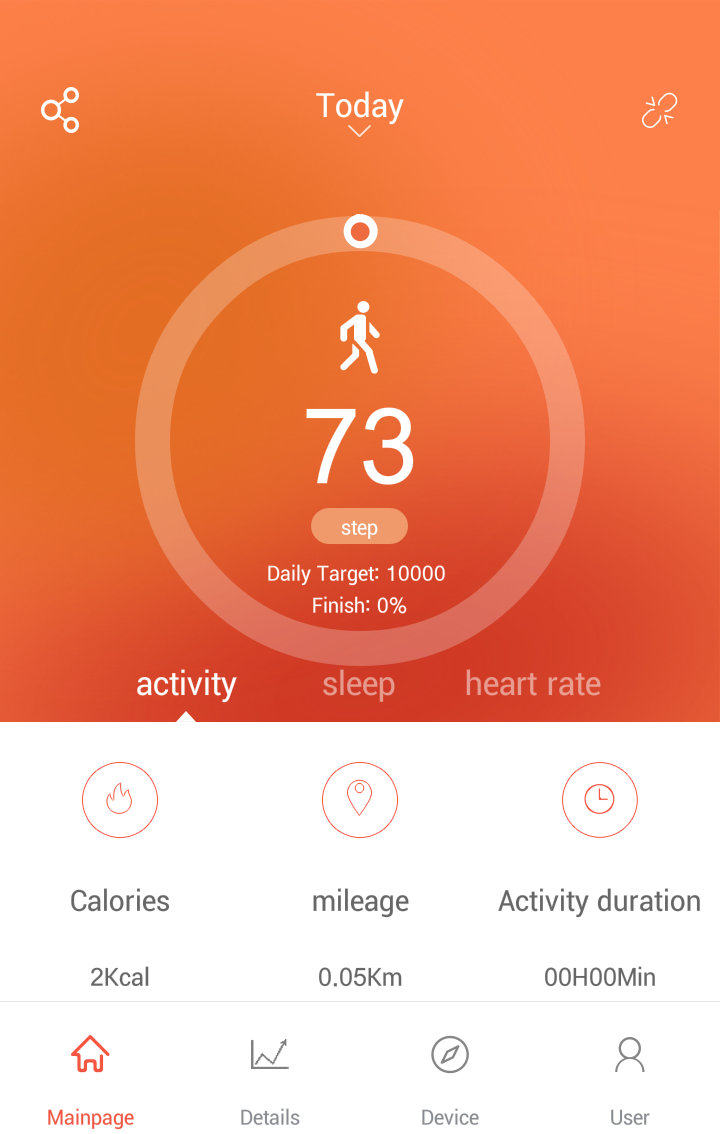The image size is (720, 1134).
Task: Tap the Daily Target 10000 text
Action: click(356, 573)
